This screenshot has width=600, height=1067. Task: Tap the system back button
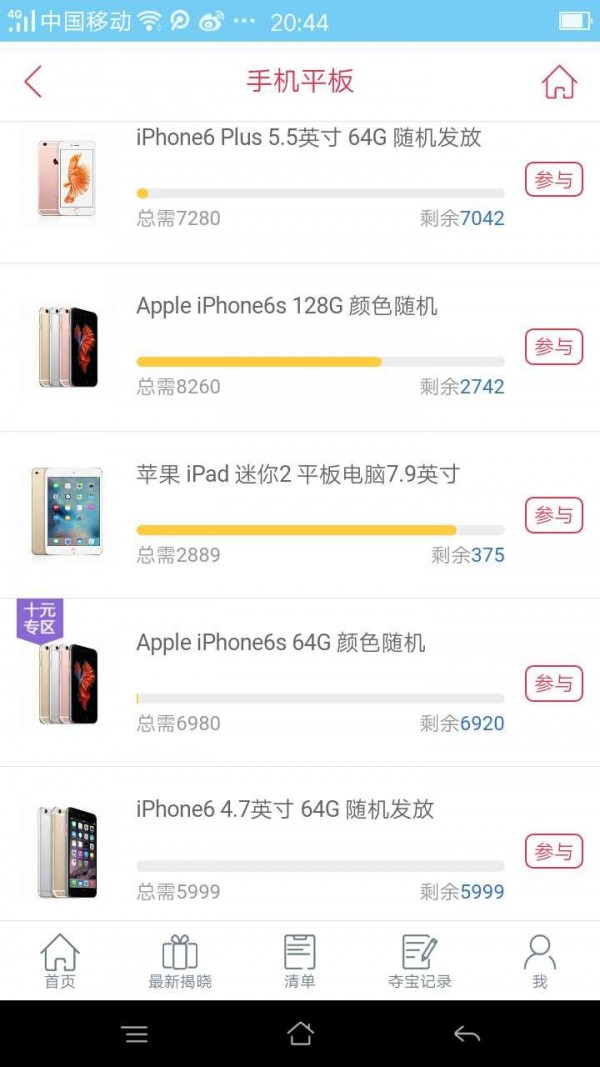point(466,1034)
